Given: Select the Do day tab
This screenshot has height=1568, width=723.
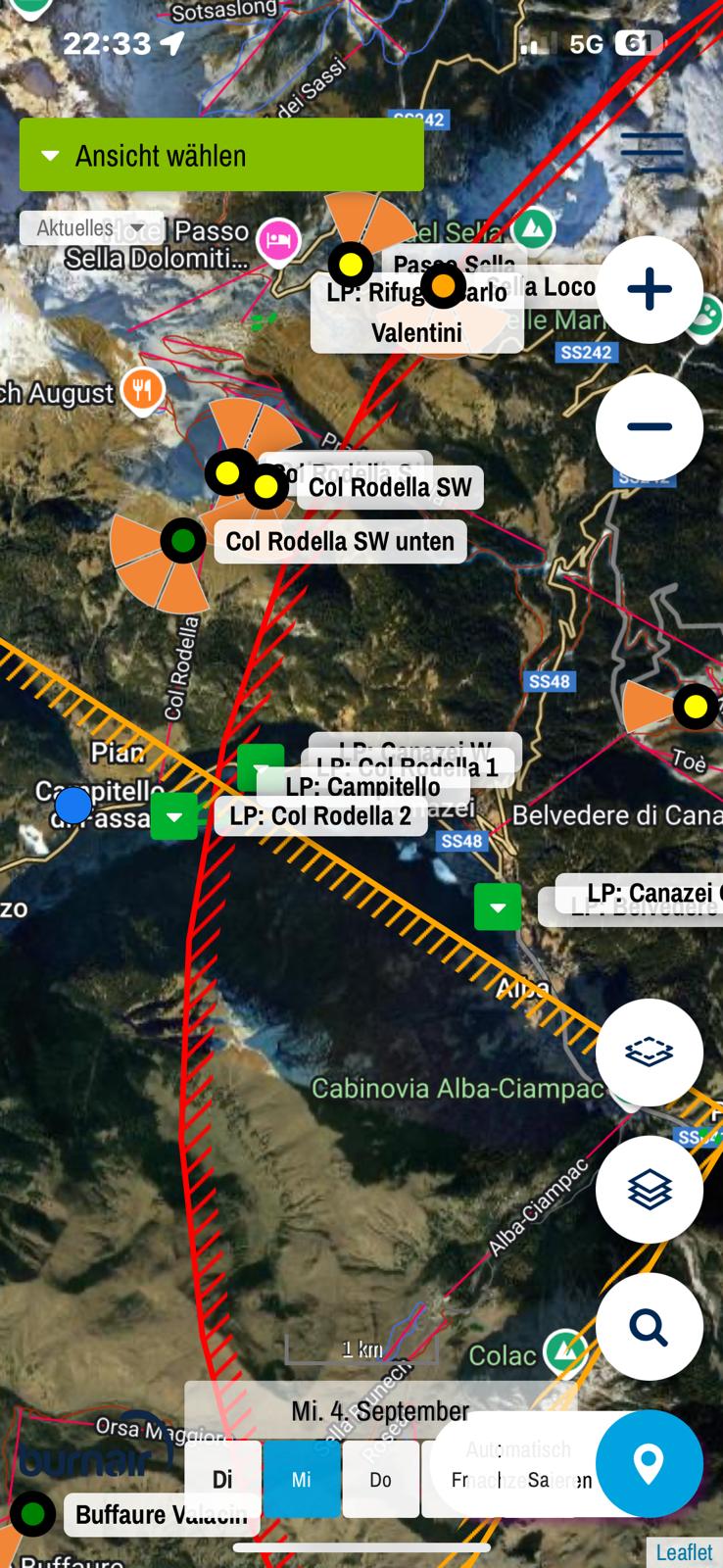Looking at the screenshot, I should pos(381,1479).
